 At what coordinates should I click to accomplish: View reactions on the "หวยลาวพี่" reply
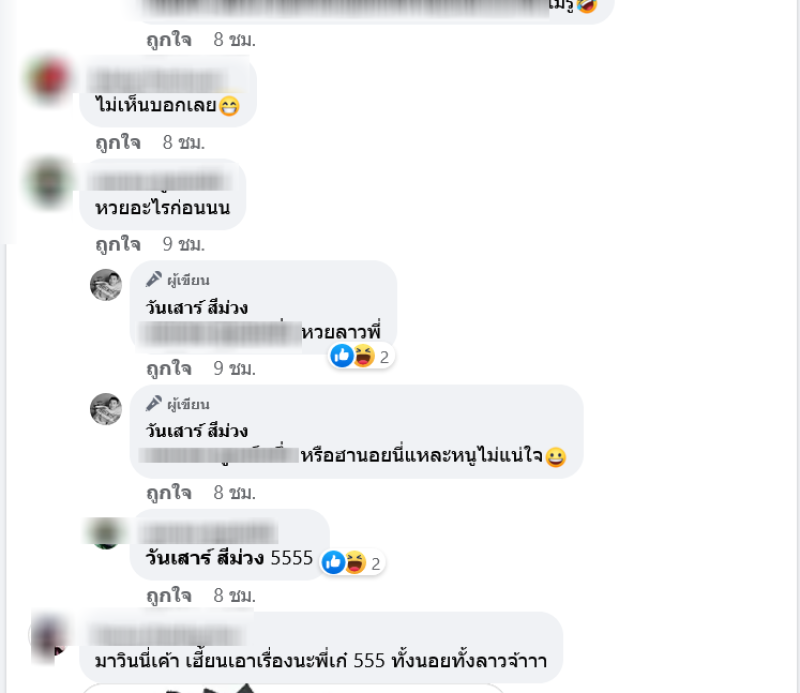360,355
